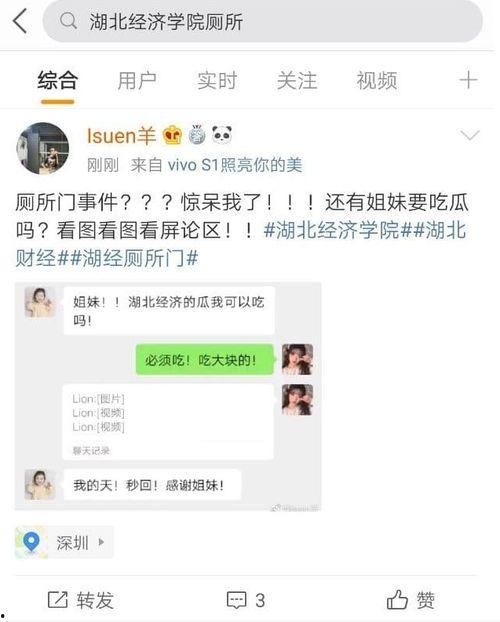Switch to the 视频 tab
Viewport: 500px width, 622px height.
377,81
